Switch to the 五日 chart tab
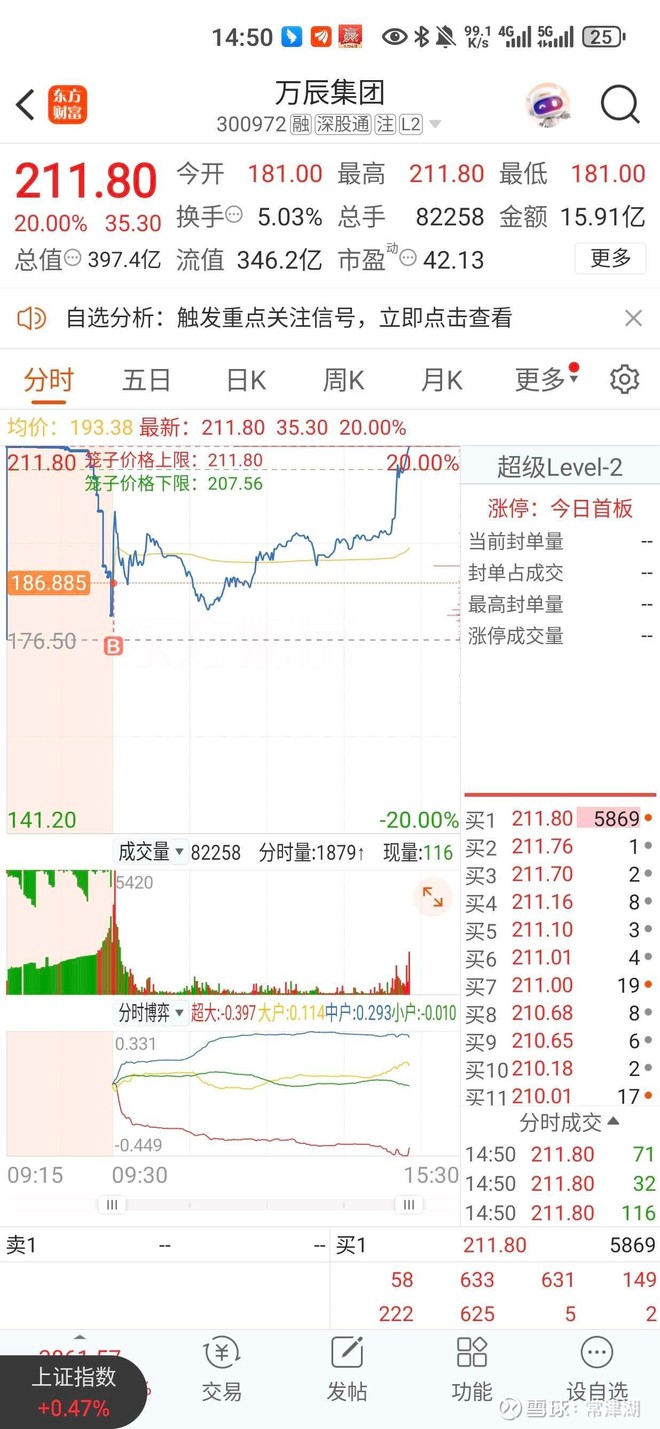This screenshot has width=660, height=1429. tap(146, 380)
